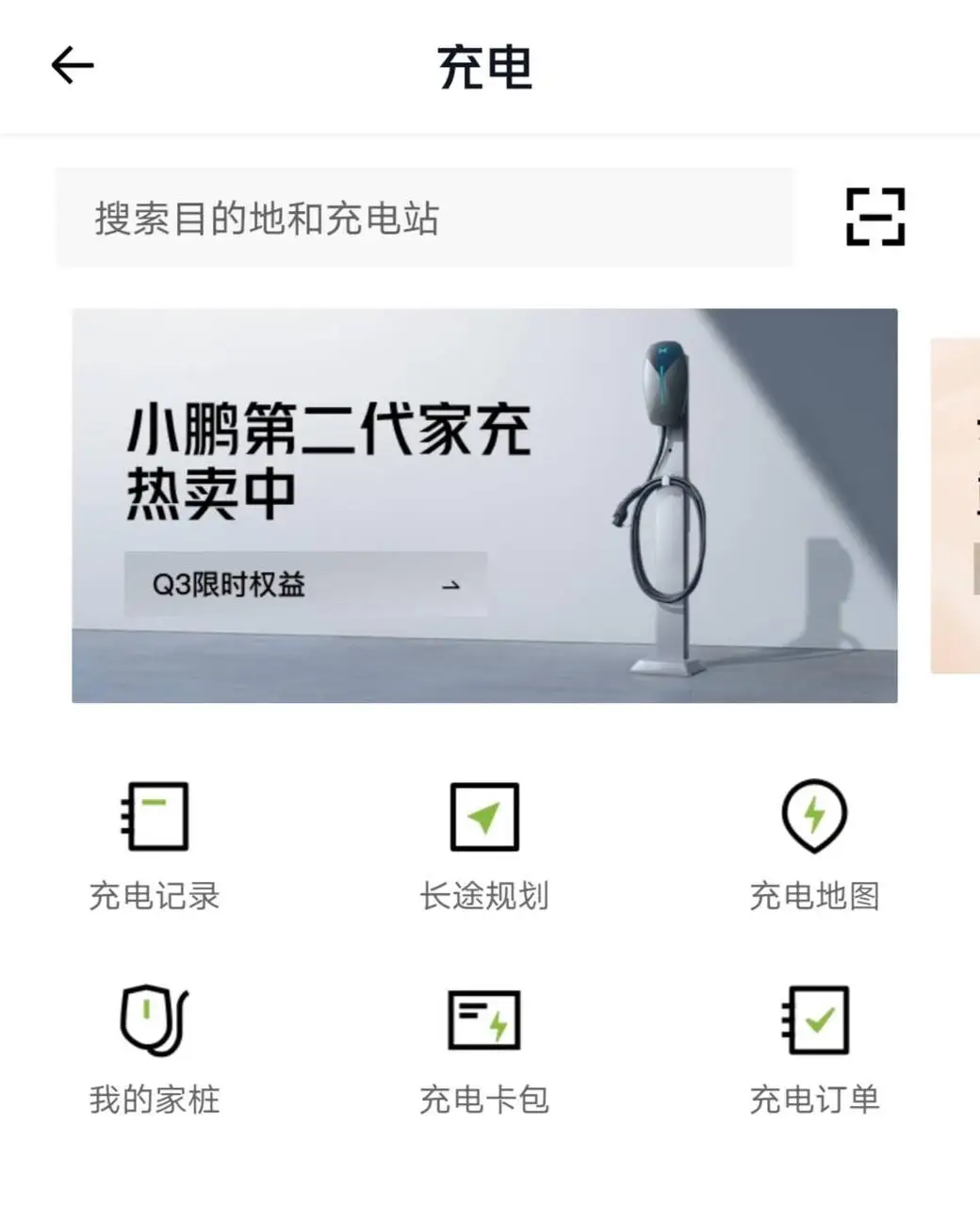Screen dimensions: 980x1206
Task: Tap the 搜索目的地和充电站 search box
Action: (424, 219)
